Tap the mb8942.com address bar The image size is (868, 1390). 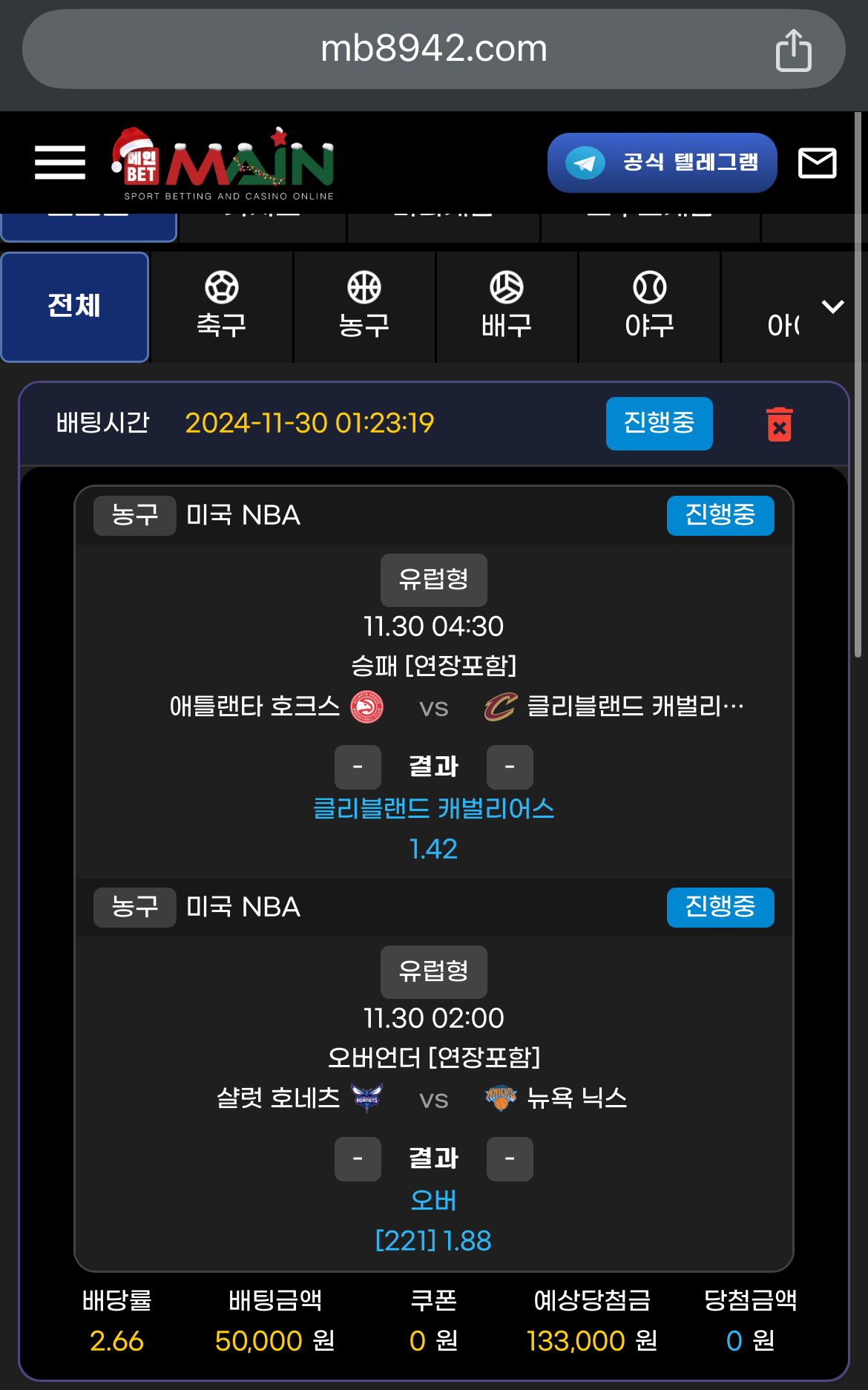(x=433, y=49)
